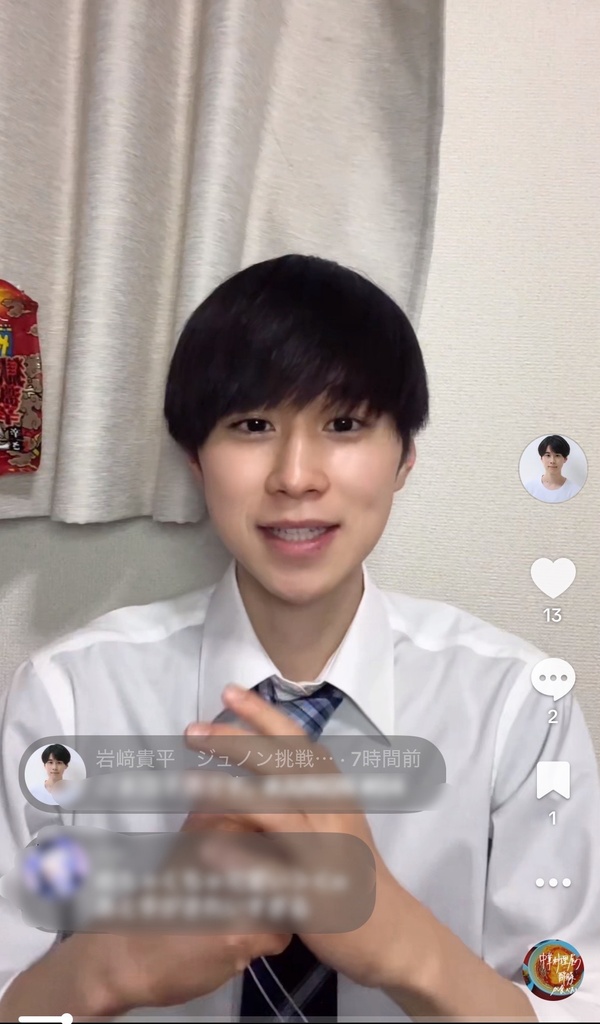Seek using the video progress bar
This screenshot has width=600, height=1024.
pyautogui.click(x=300, y=1019)
